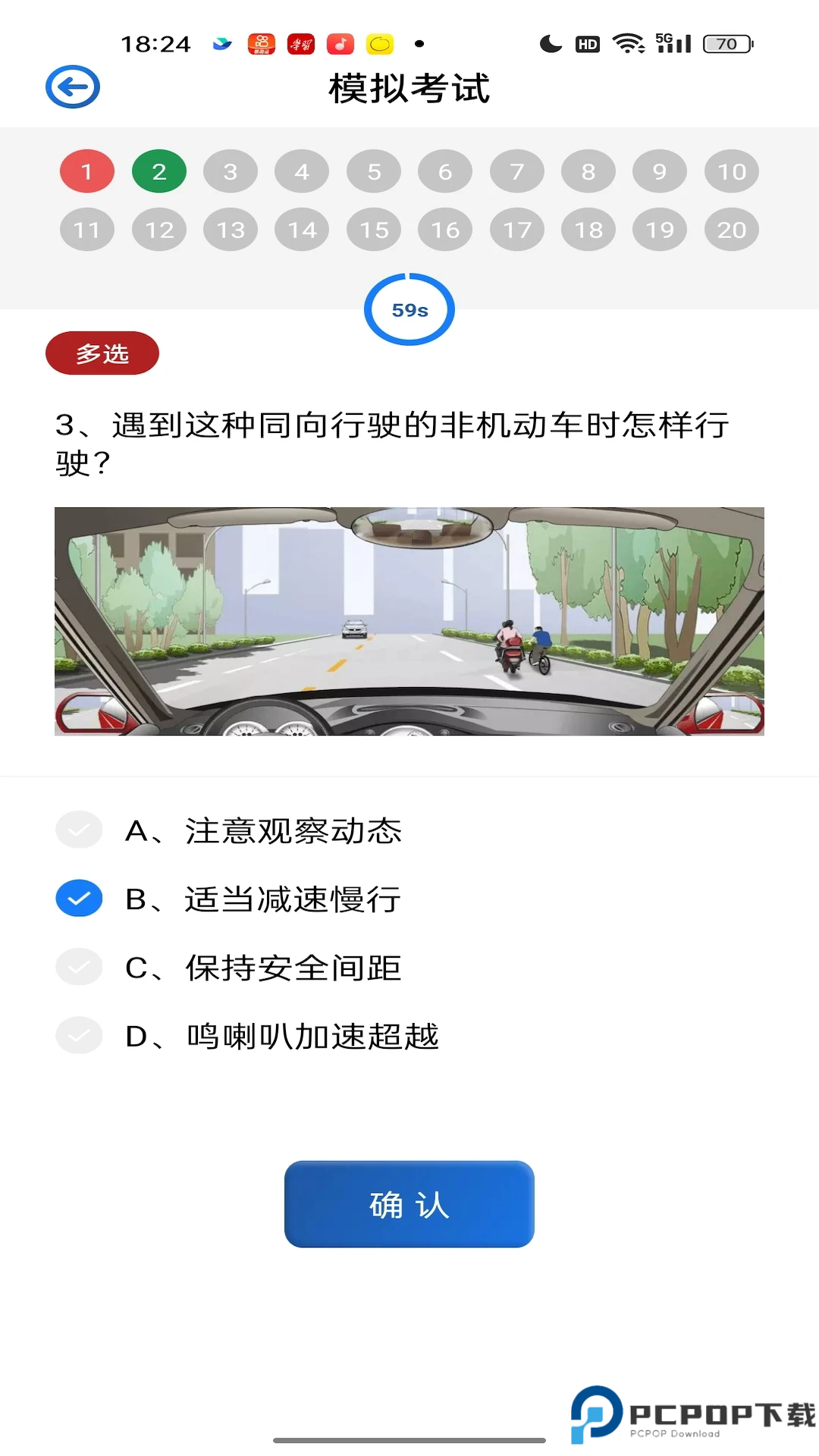
Task: Deselect option B 适当减速慢行
Action: 79,899
